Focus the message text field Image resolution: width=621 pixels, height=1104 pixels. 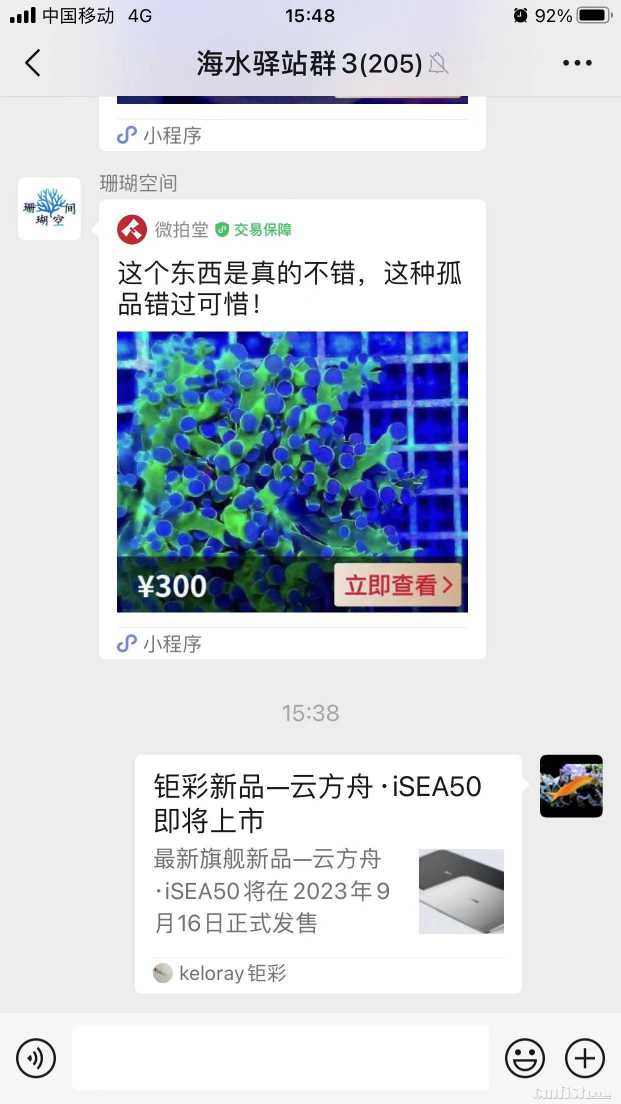(280, 1057)
